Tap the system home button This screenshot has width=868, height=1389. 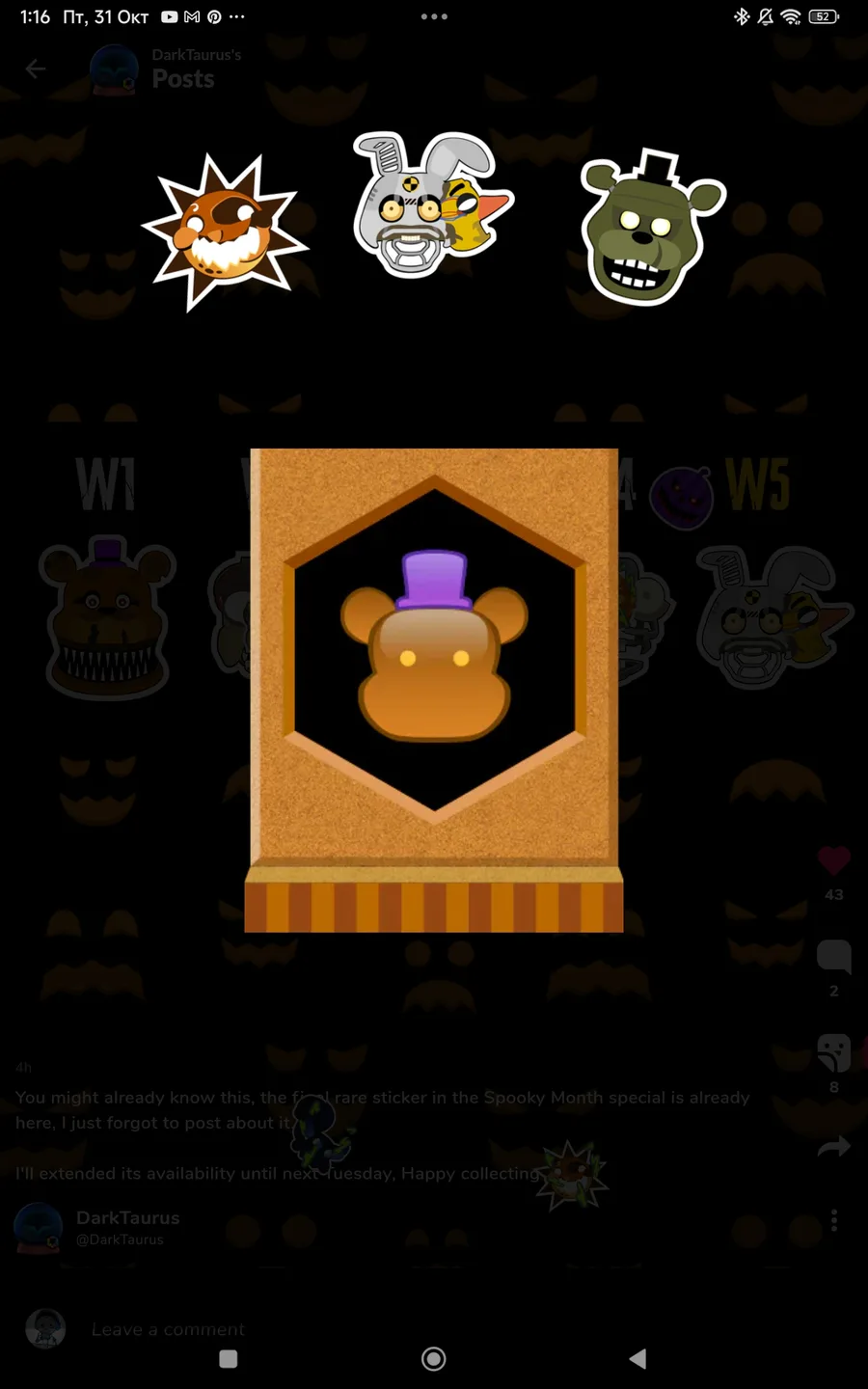click(x=434, y=1359)
